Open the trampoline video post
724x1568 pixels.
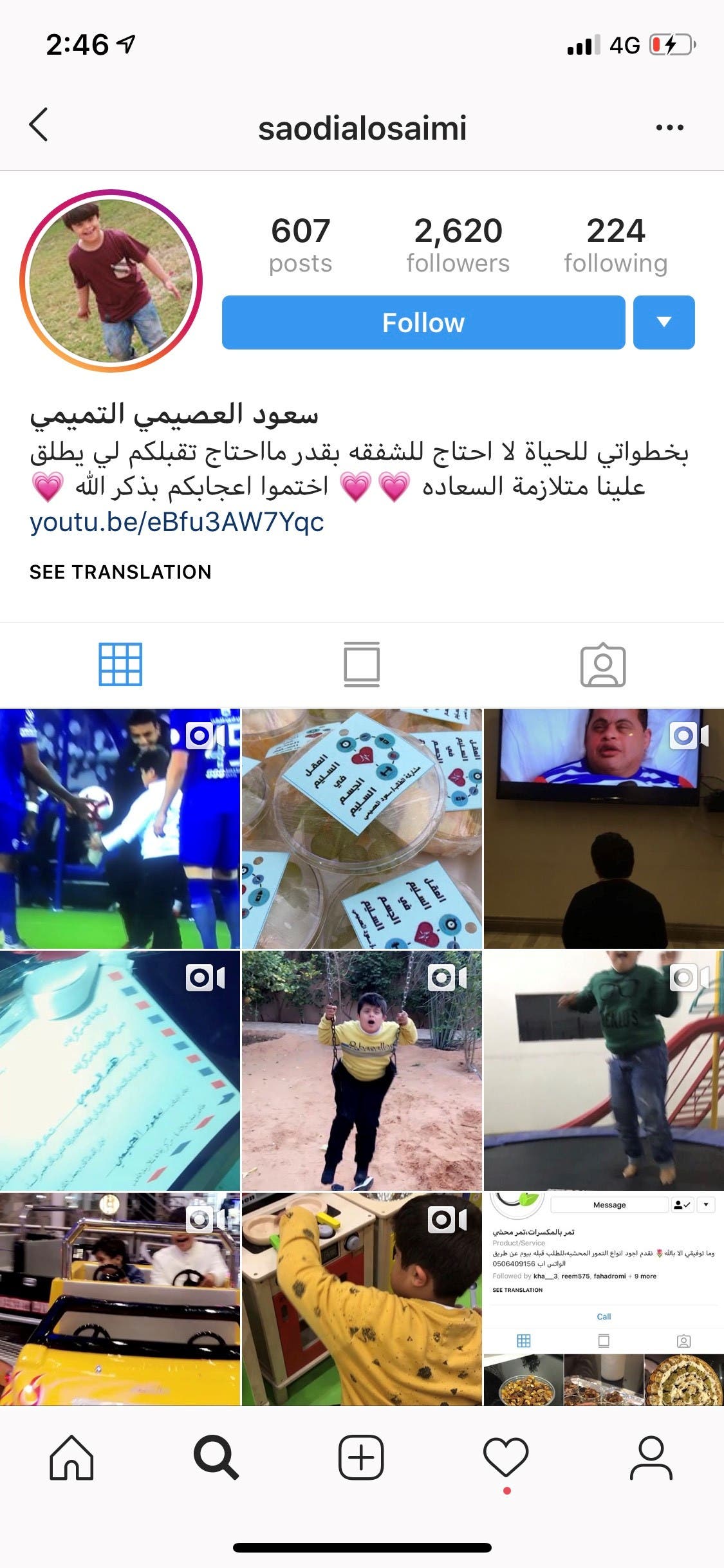(x=604, y=1070)
